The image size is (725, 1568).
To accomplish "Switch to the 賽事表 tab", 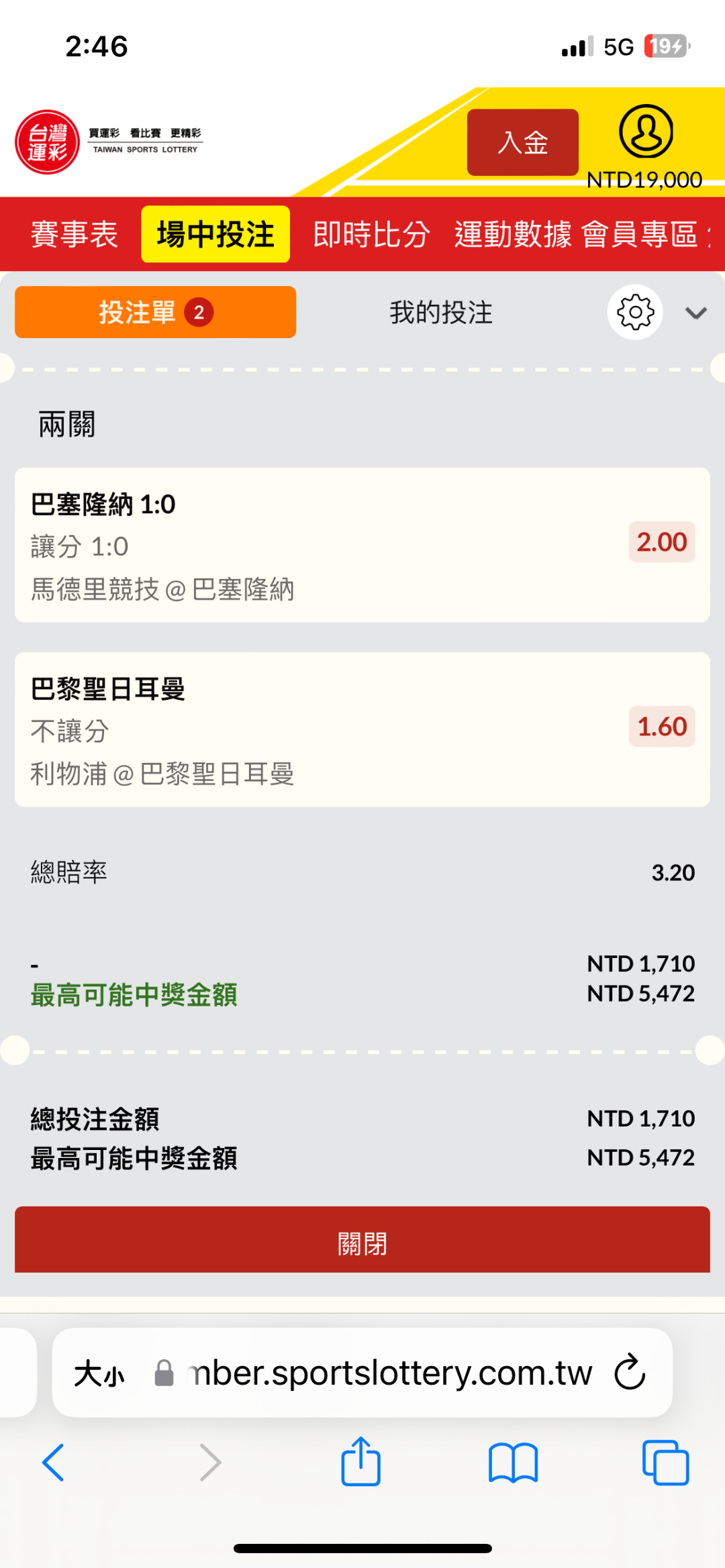I will coord(74,234).
